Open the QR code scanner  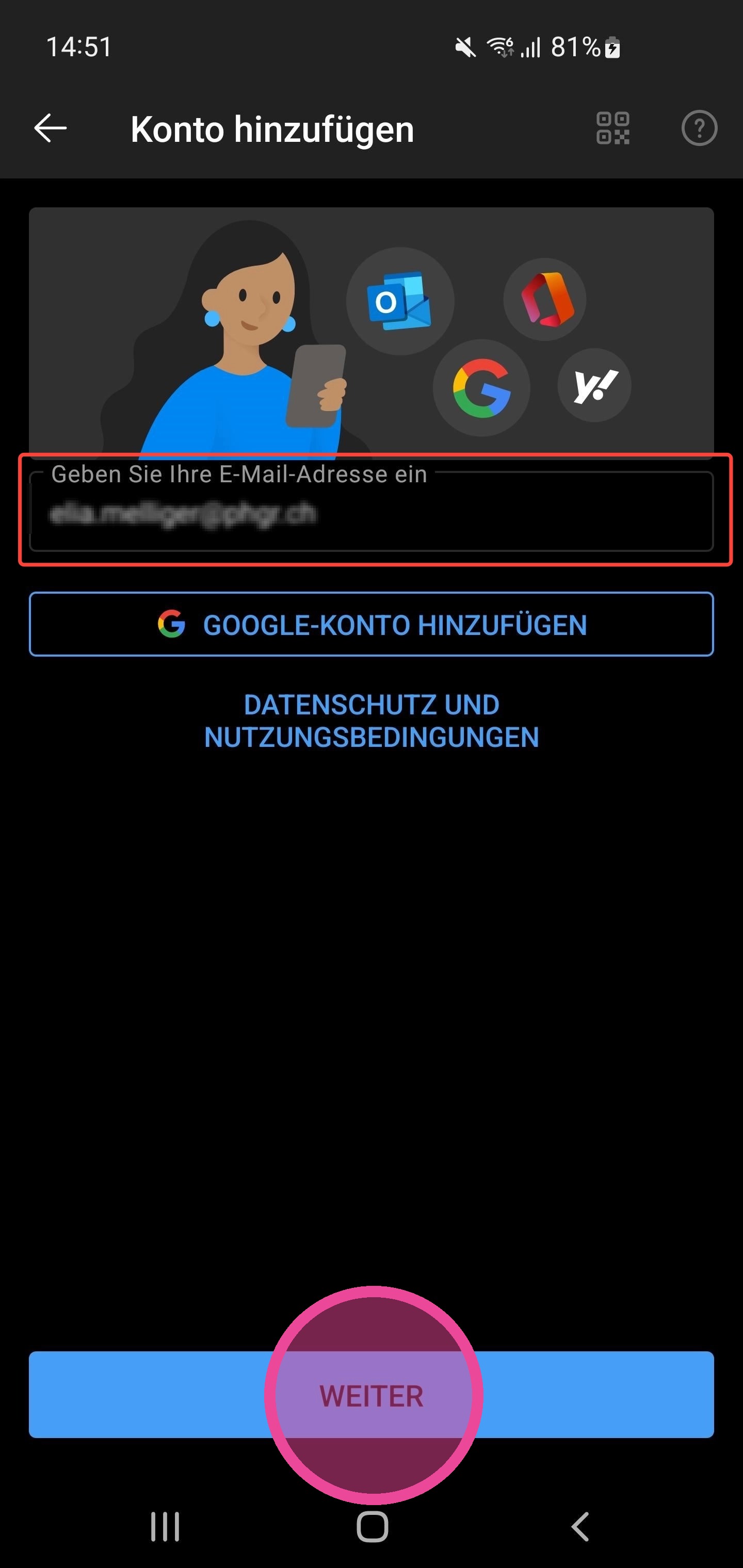pos(612,128)
